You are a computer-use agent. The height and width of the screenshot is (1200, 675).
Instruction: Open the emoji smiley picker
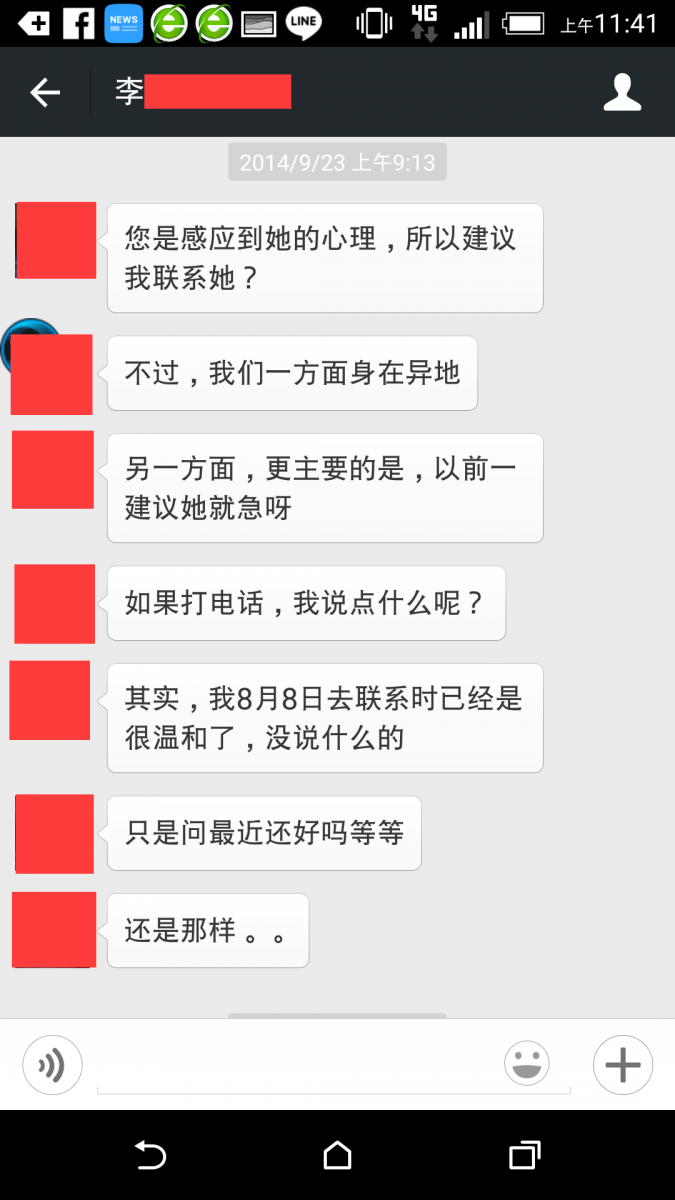click(x=527, y=1064)
